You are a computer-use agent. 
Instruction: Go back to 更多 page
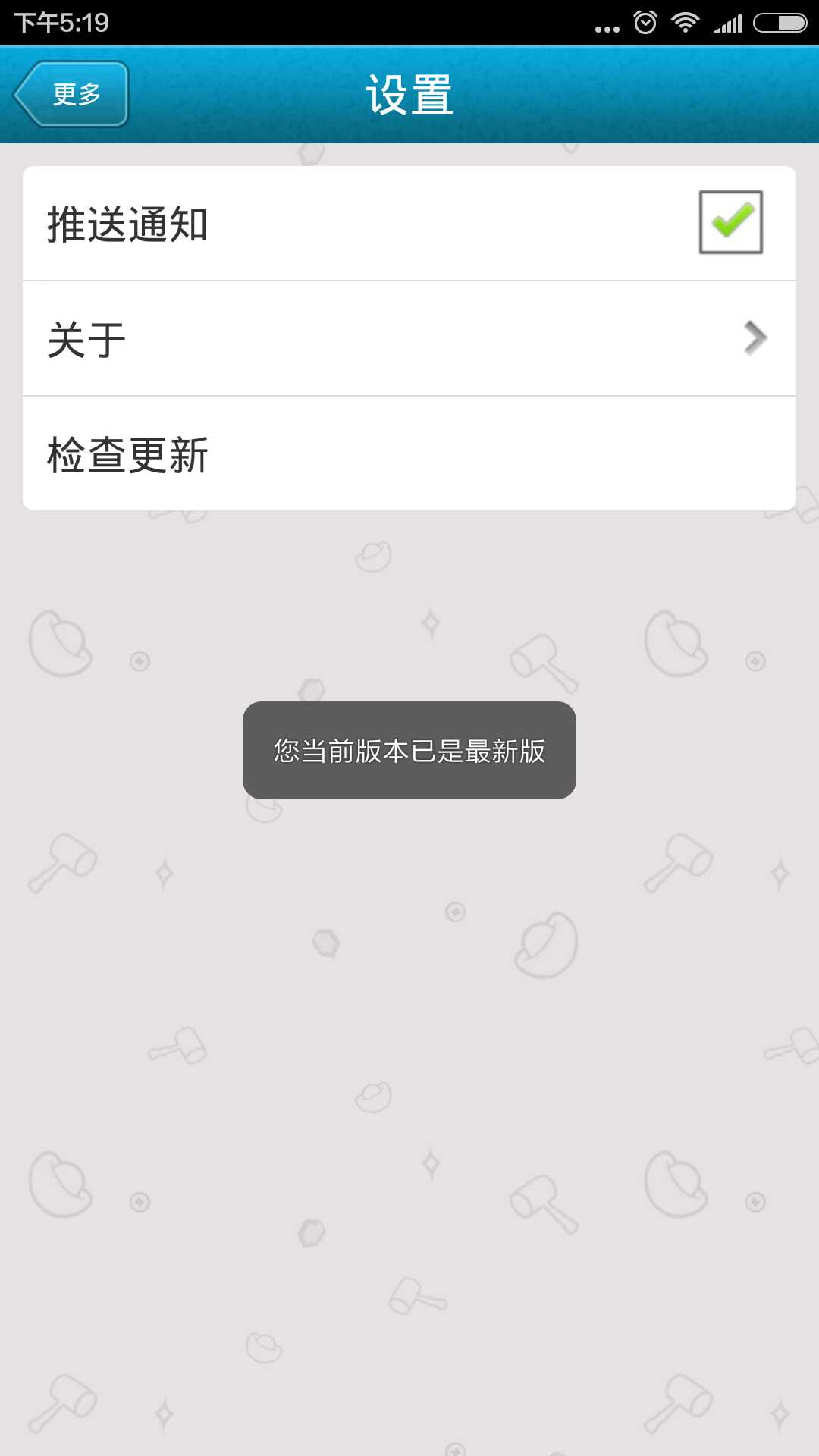point(72,94)
